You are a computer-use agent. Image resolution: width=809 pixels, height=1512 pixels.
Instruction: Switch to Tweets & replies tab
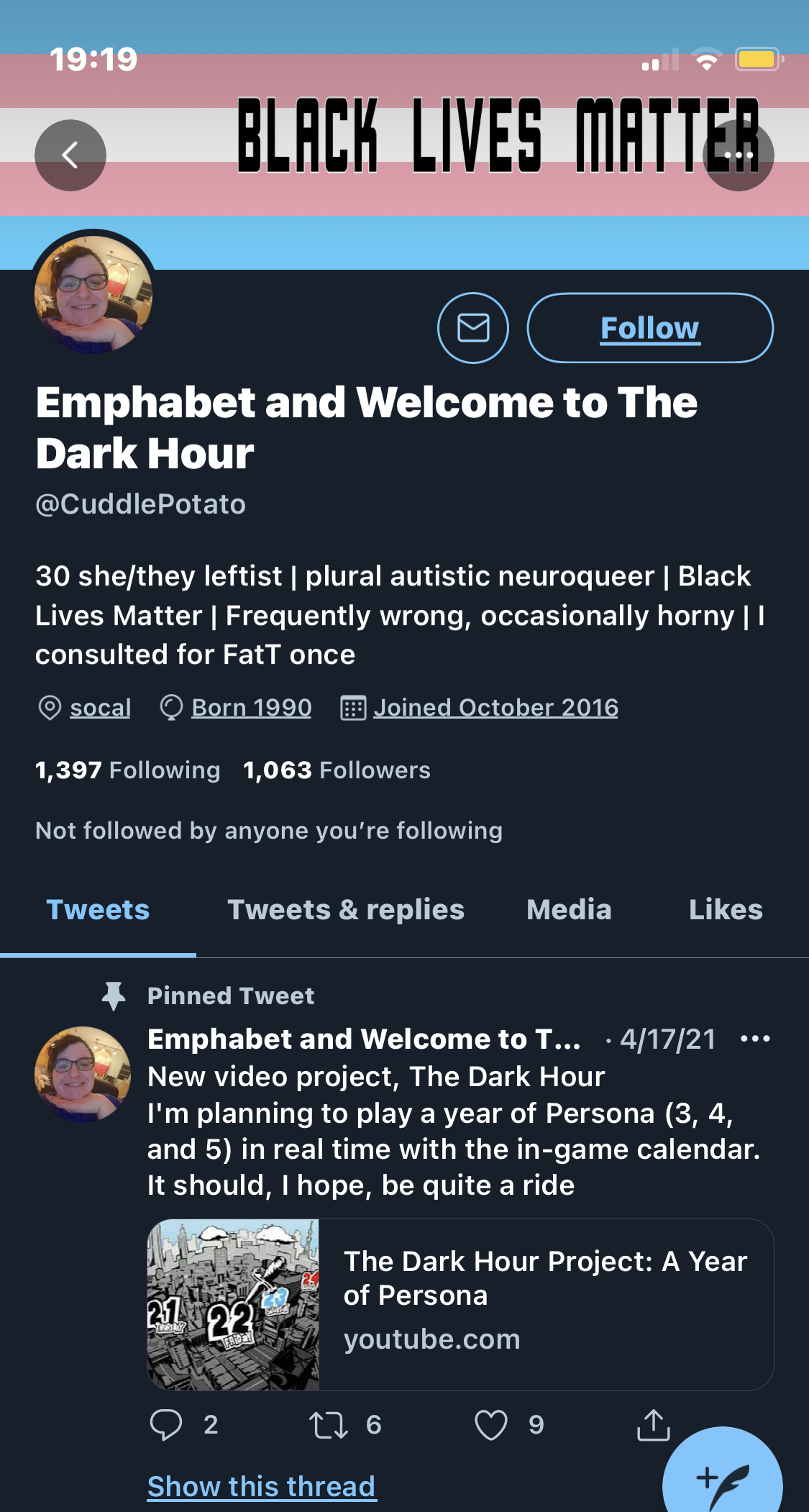[x=346, y=910]
